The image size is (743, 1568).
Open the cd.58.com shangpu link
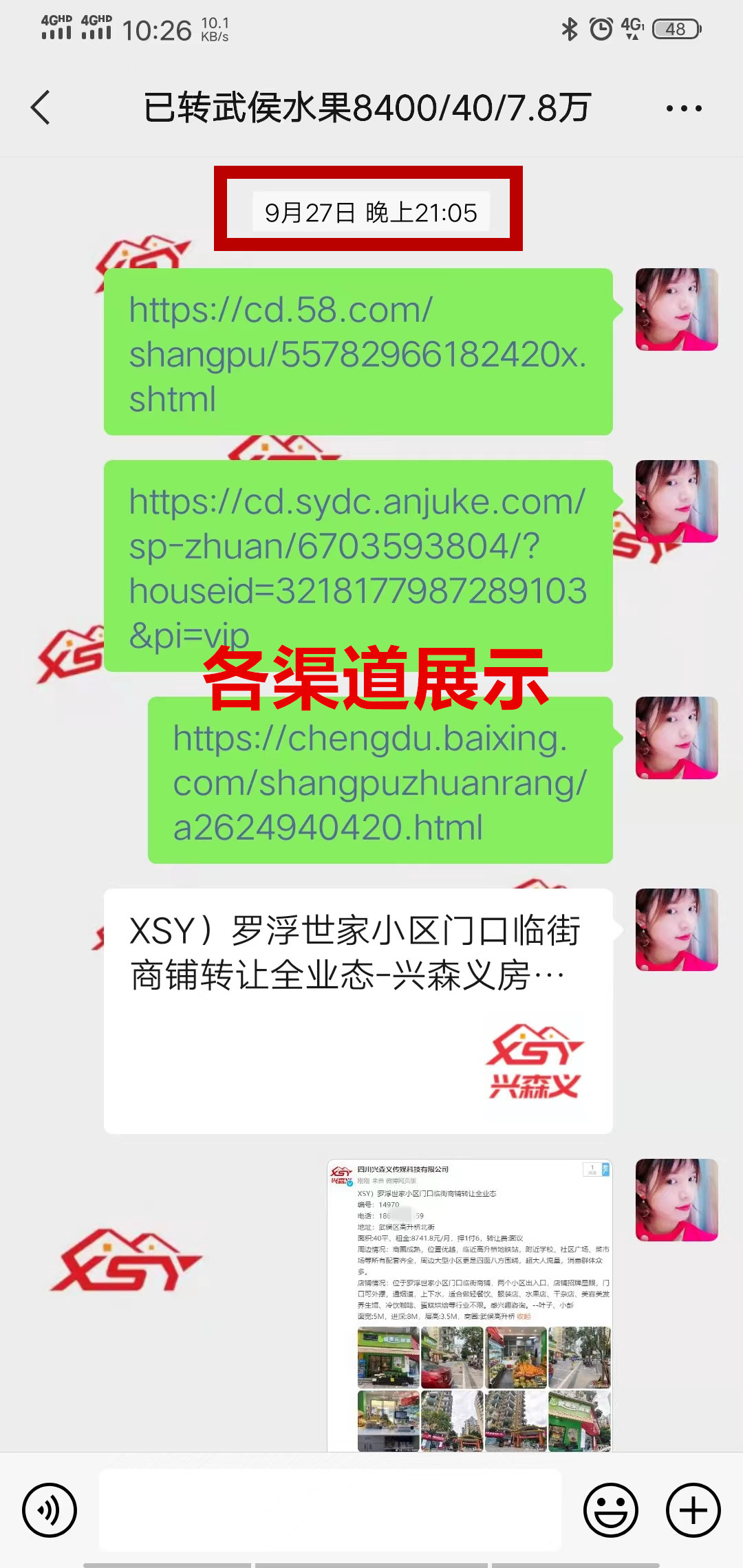(x=357, y=353)
